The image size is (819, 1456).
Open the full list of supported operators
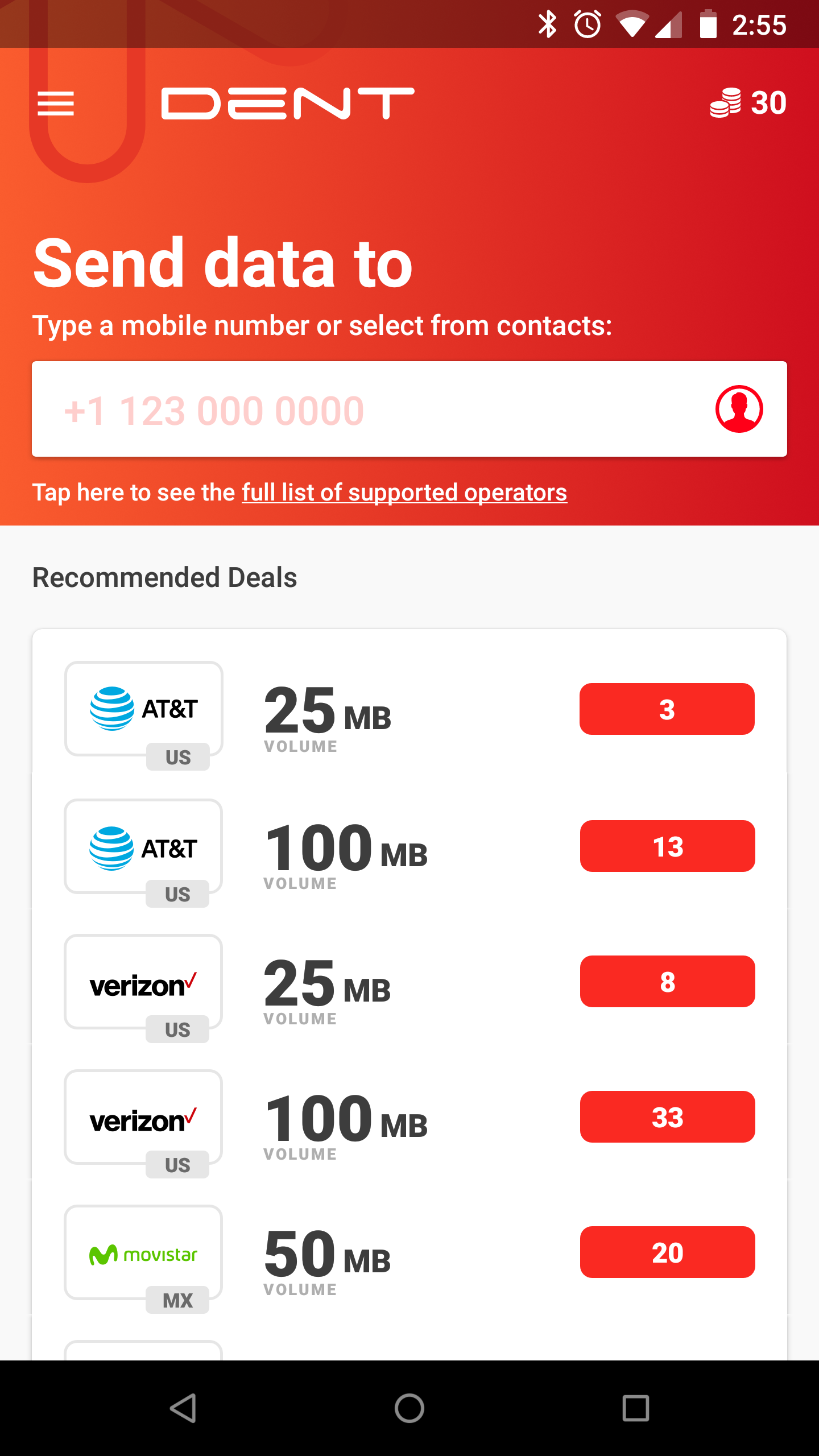coord(404,493)
